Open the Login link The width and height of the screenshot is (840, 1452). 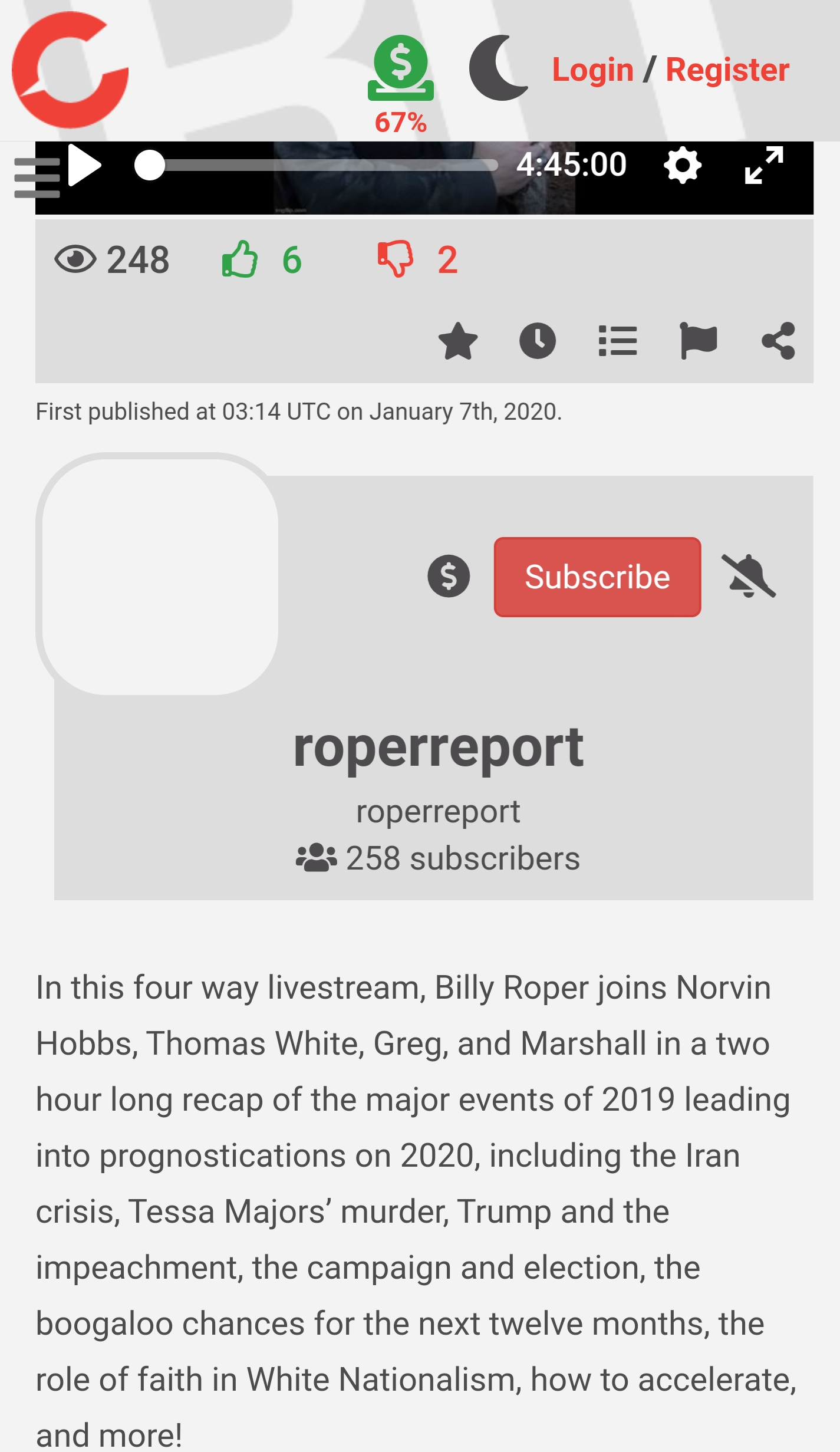point(592,70)
